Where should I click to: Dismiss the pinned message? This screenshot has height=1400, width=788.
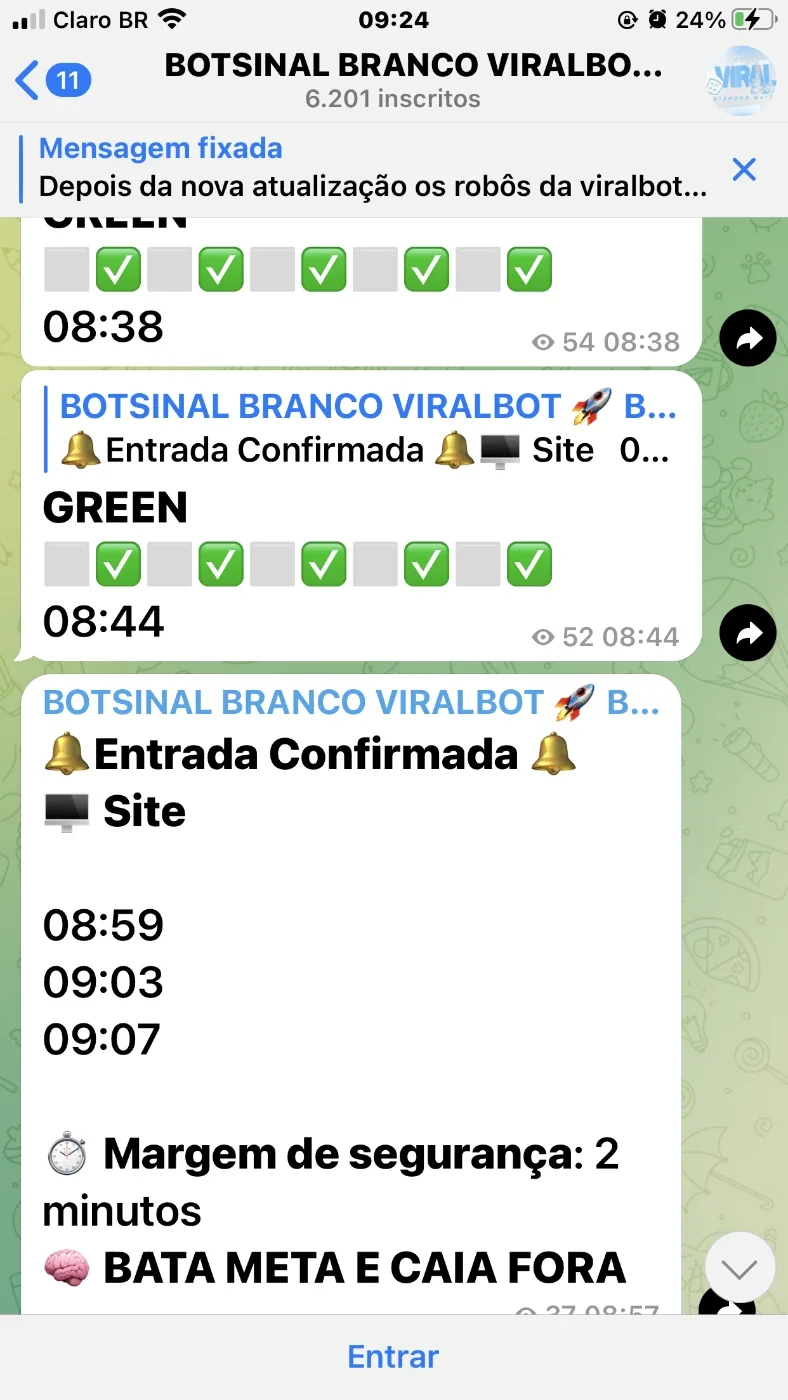click(744, 169)
